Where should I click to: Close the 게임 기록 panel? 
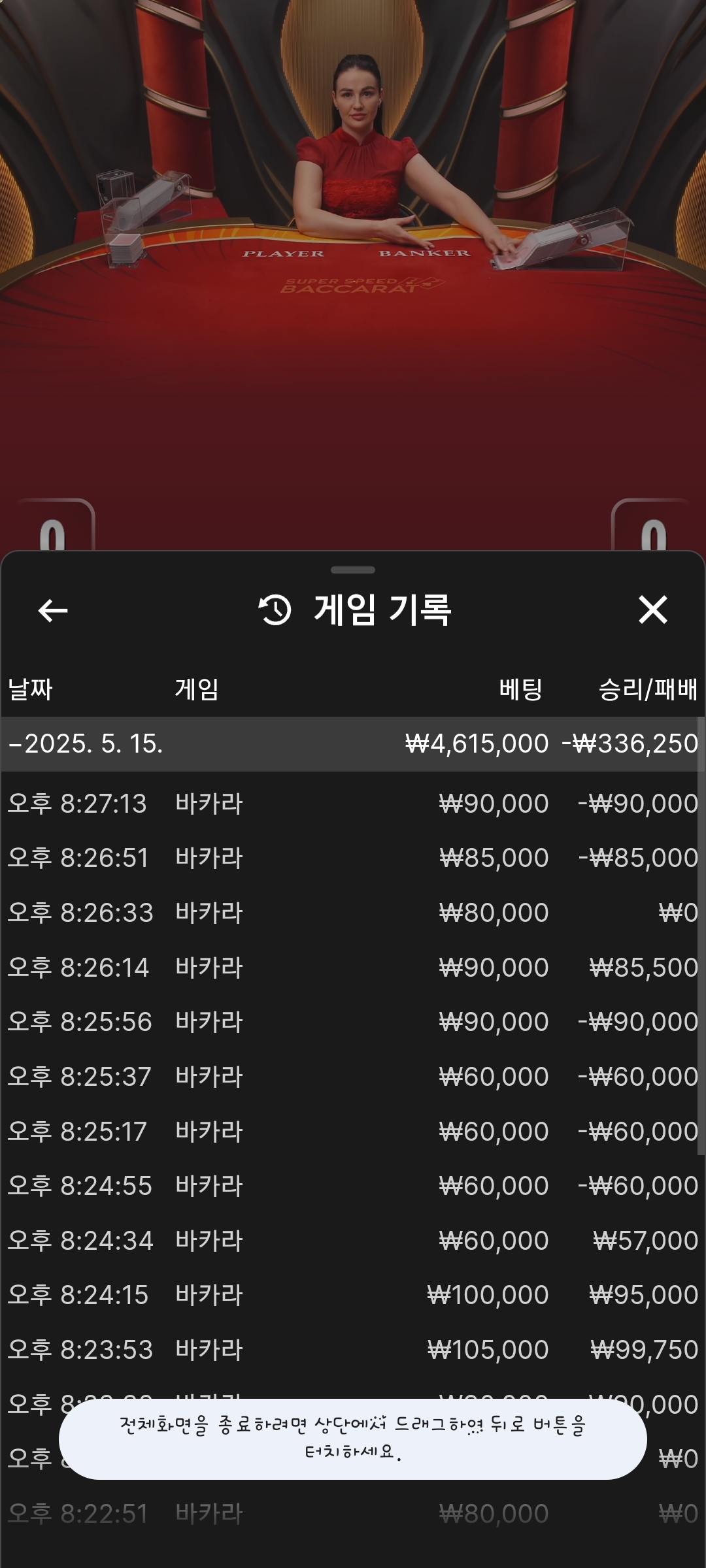pos(652,610)
